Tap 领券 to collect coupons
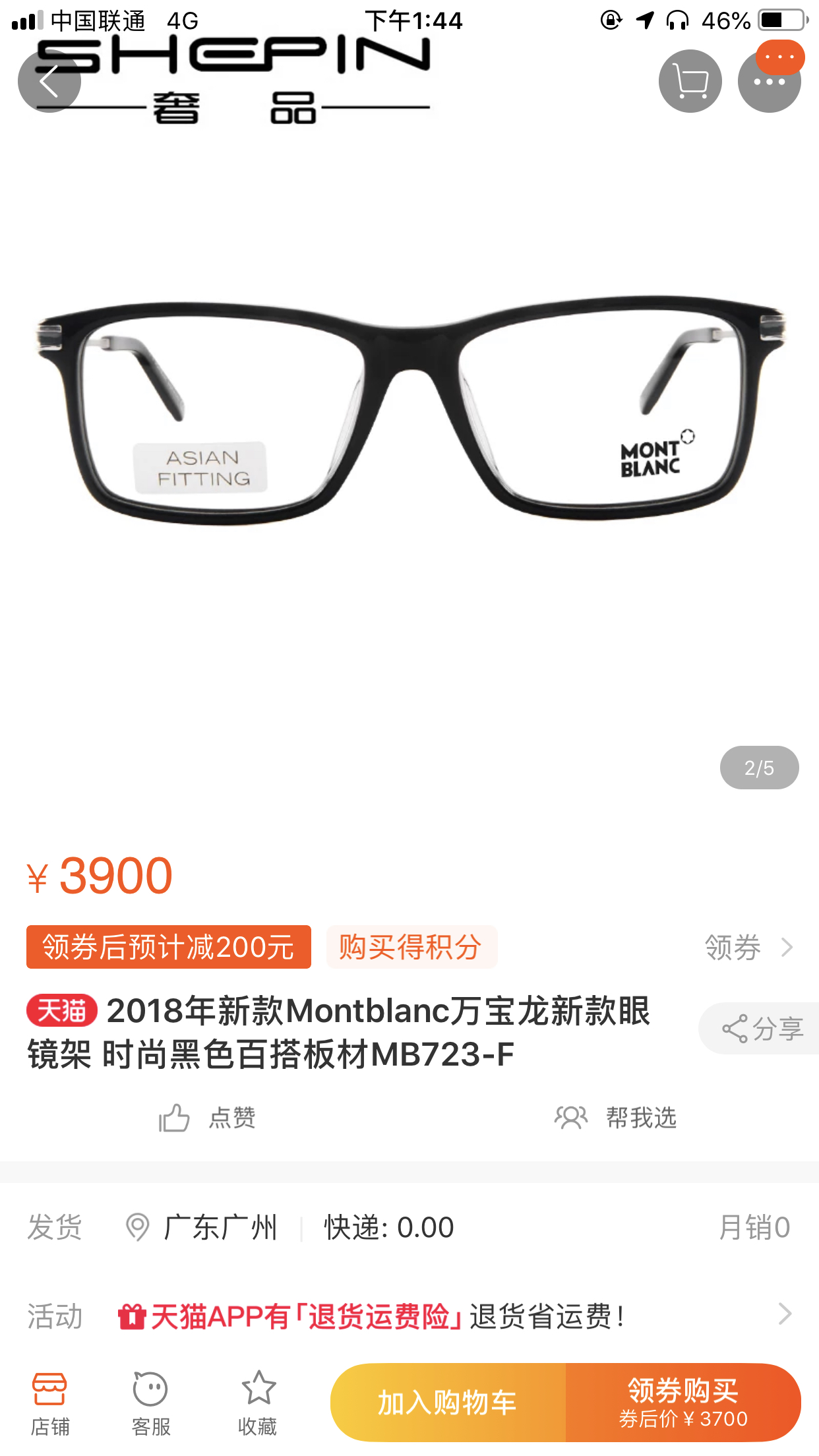This screenshot has height=1456, width=819. [748, 947]
